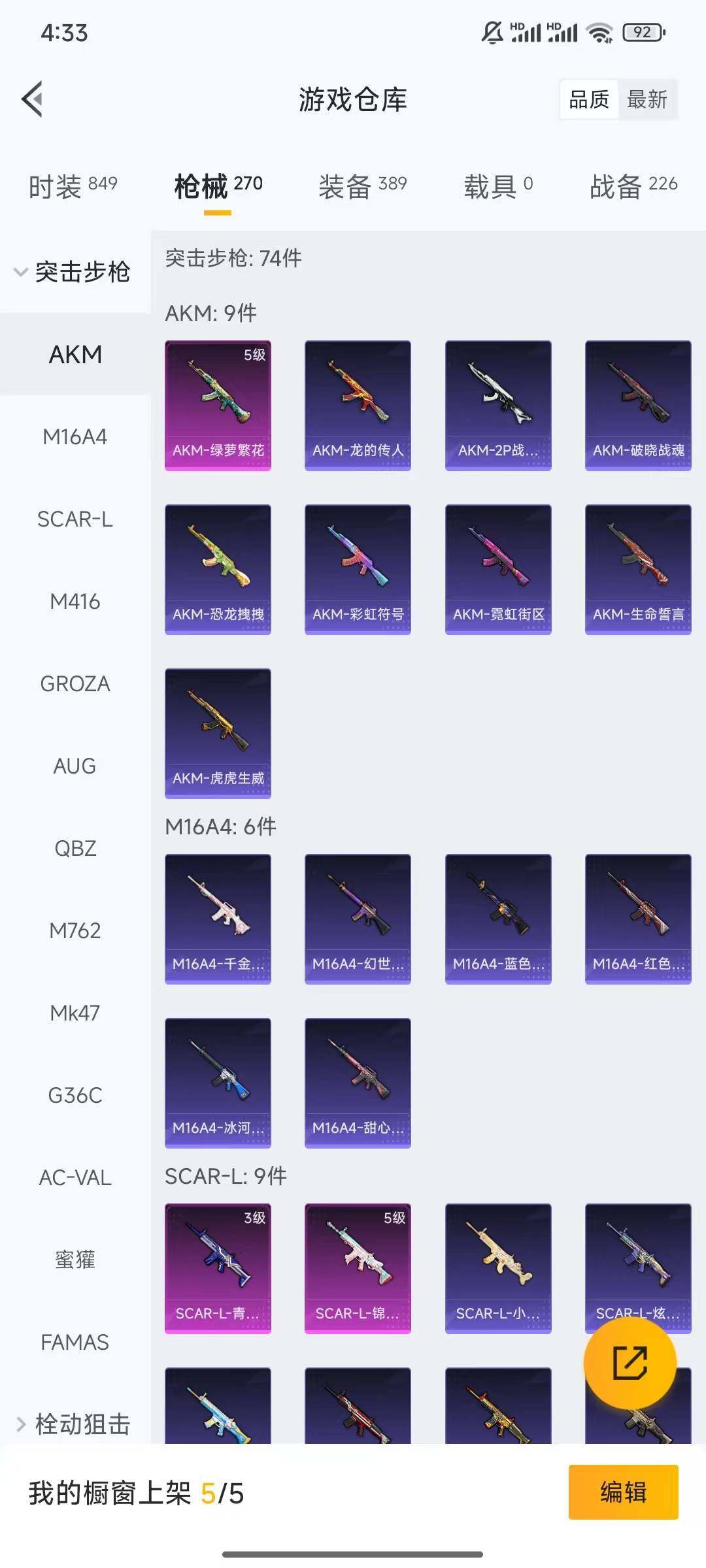Sort items by 品质
The width and height of the screenshot is (706, 1568).
pos(589,99)
